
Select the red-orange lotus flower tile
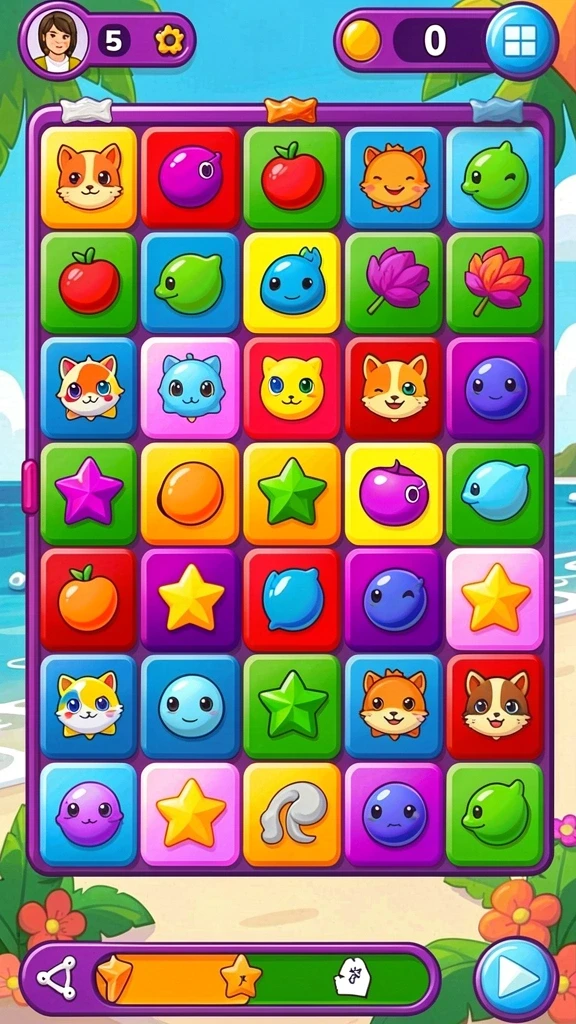(x=495, y=283)
